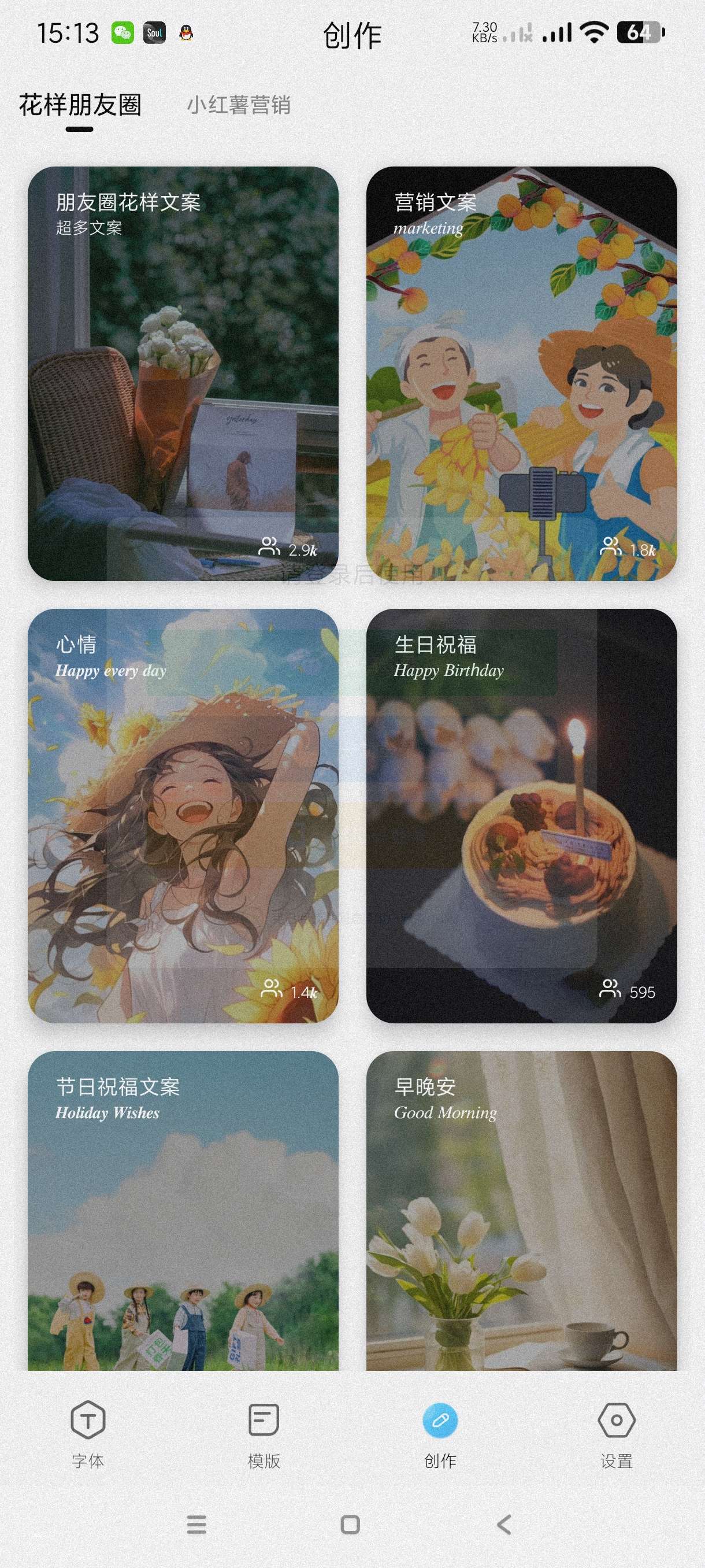Switch to the 模版 tab
Screen dimensions: 705x1568
tap(264, 1434)
